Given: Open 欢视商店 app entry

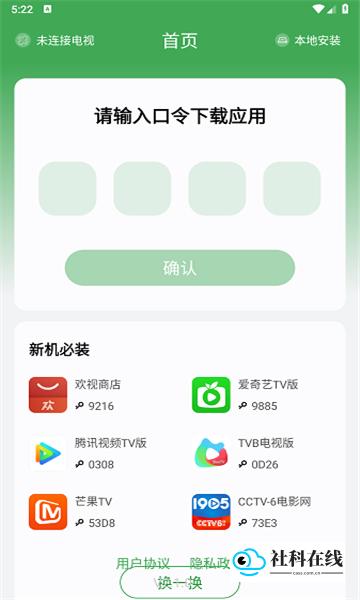Looking at the screenshot, I should pyautogui.click(x=75, y=395).
